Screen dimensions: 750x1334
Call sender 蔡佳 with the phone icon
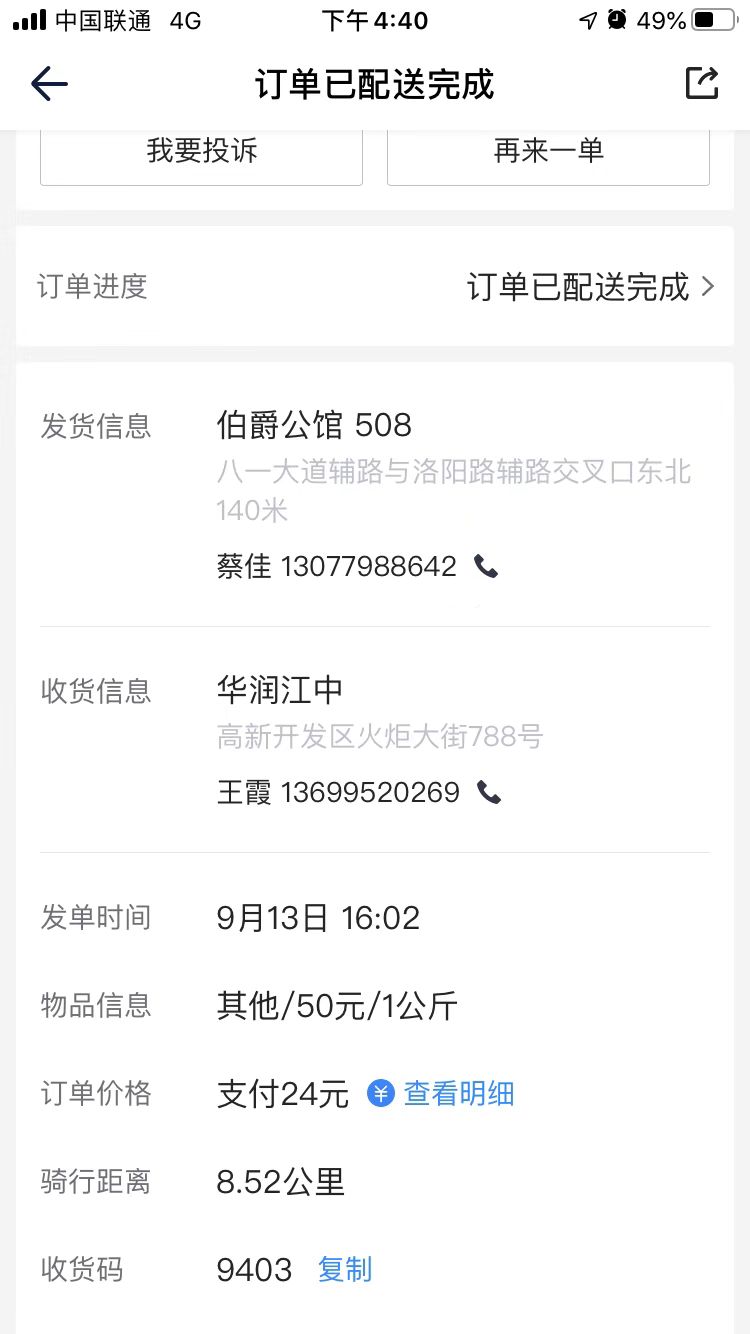click(486, 567)
